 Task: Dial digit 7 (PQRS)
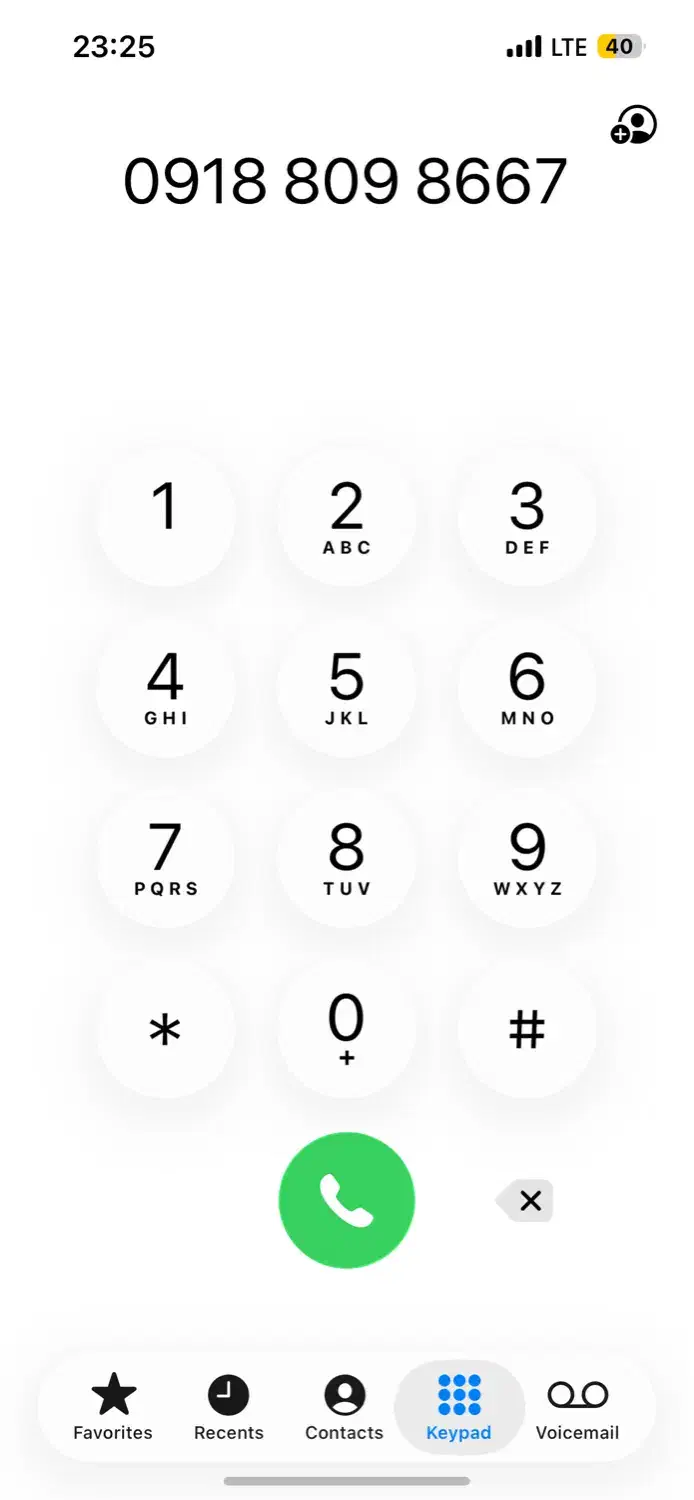click(x=166, y=858)
